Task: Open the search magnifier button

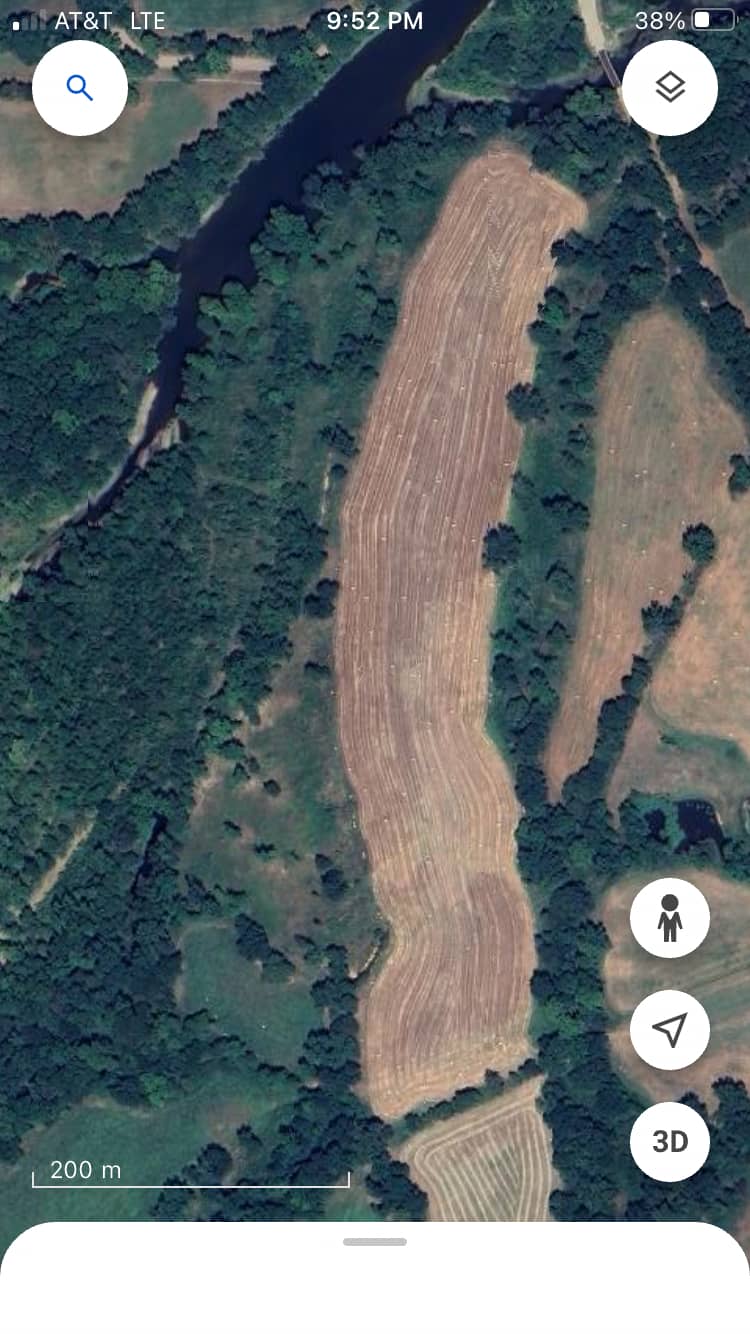Action: [80, 88]
